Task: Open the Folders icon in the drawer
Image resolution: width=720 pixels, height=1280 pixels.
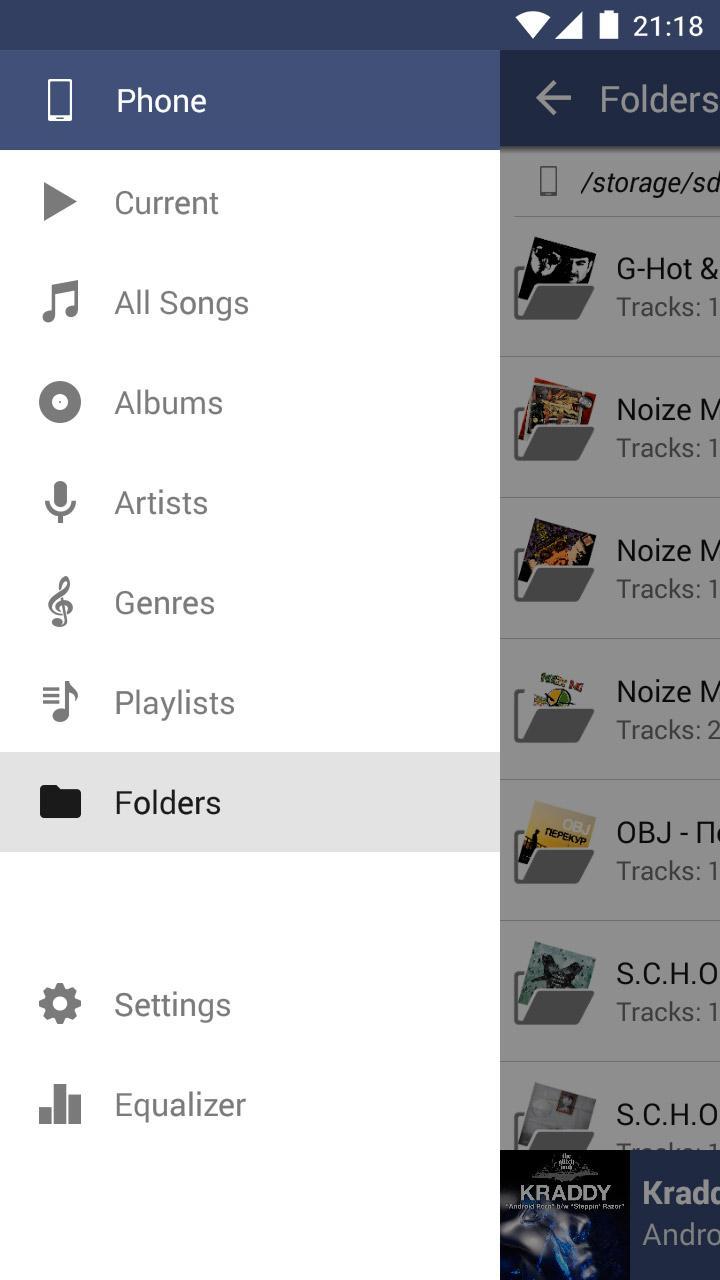Action: (60, 802)
